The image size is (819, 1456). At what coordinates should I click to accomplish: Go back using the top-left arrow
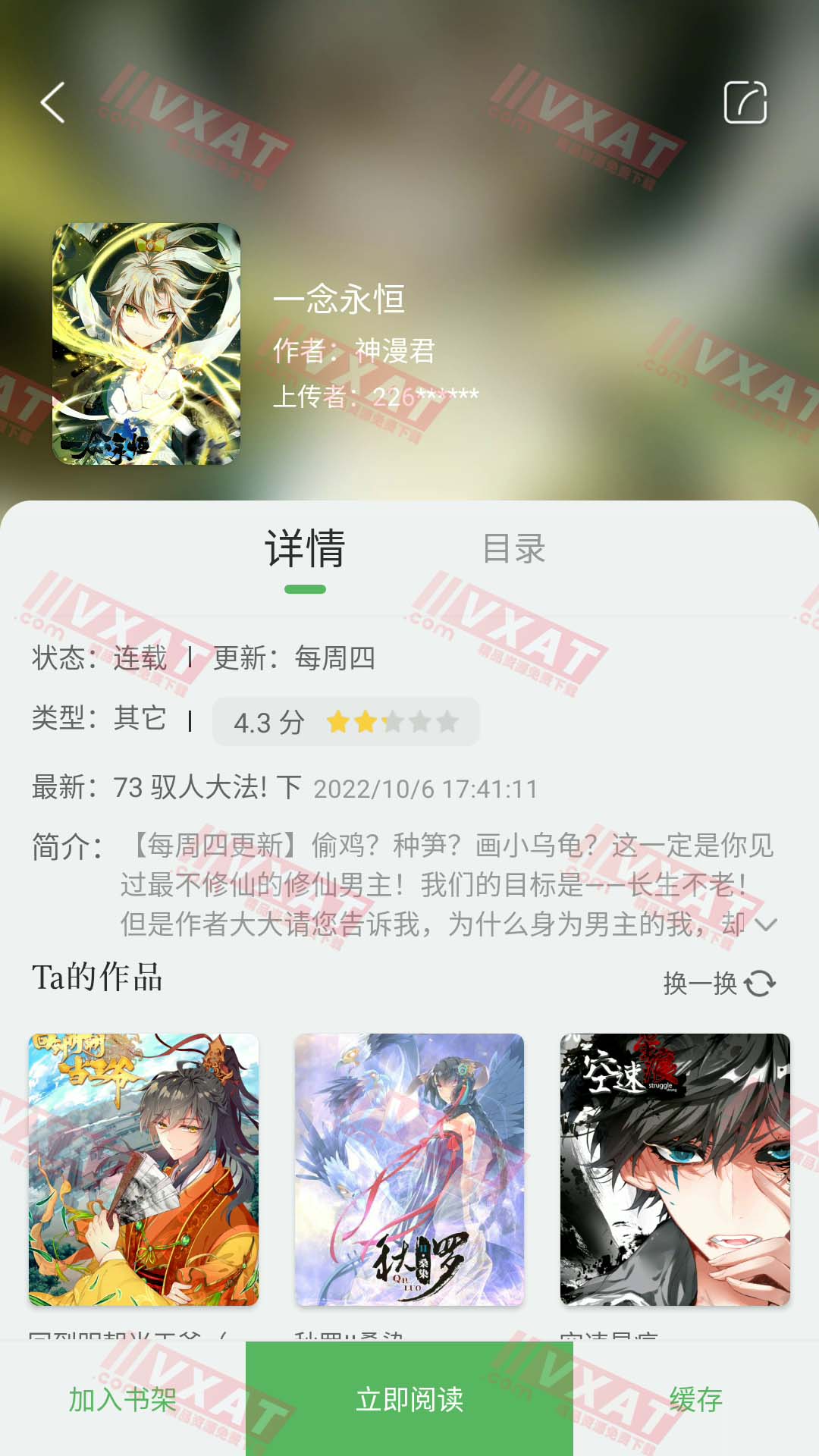(x=52, y=102)
